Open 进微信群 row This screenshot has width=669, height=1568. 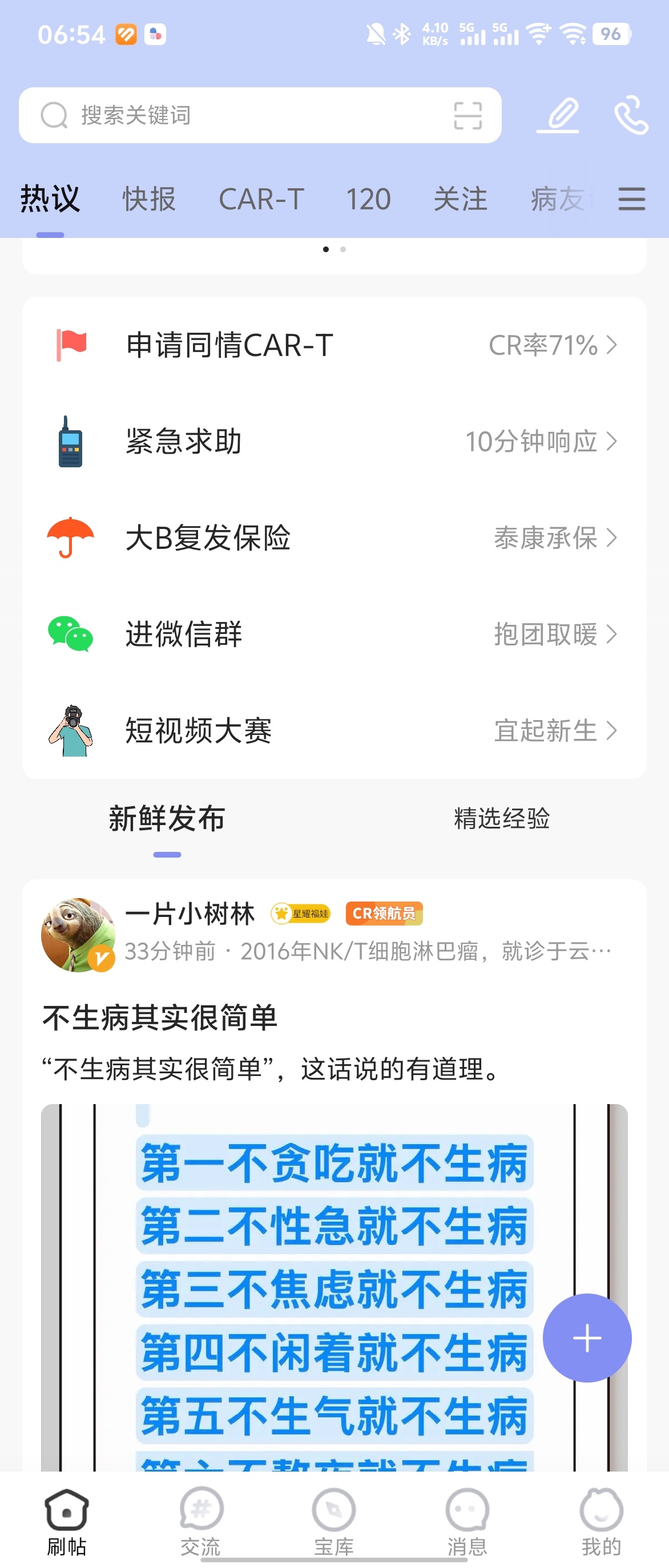334,634
